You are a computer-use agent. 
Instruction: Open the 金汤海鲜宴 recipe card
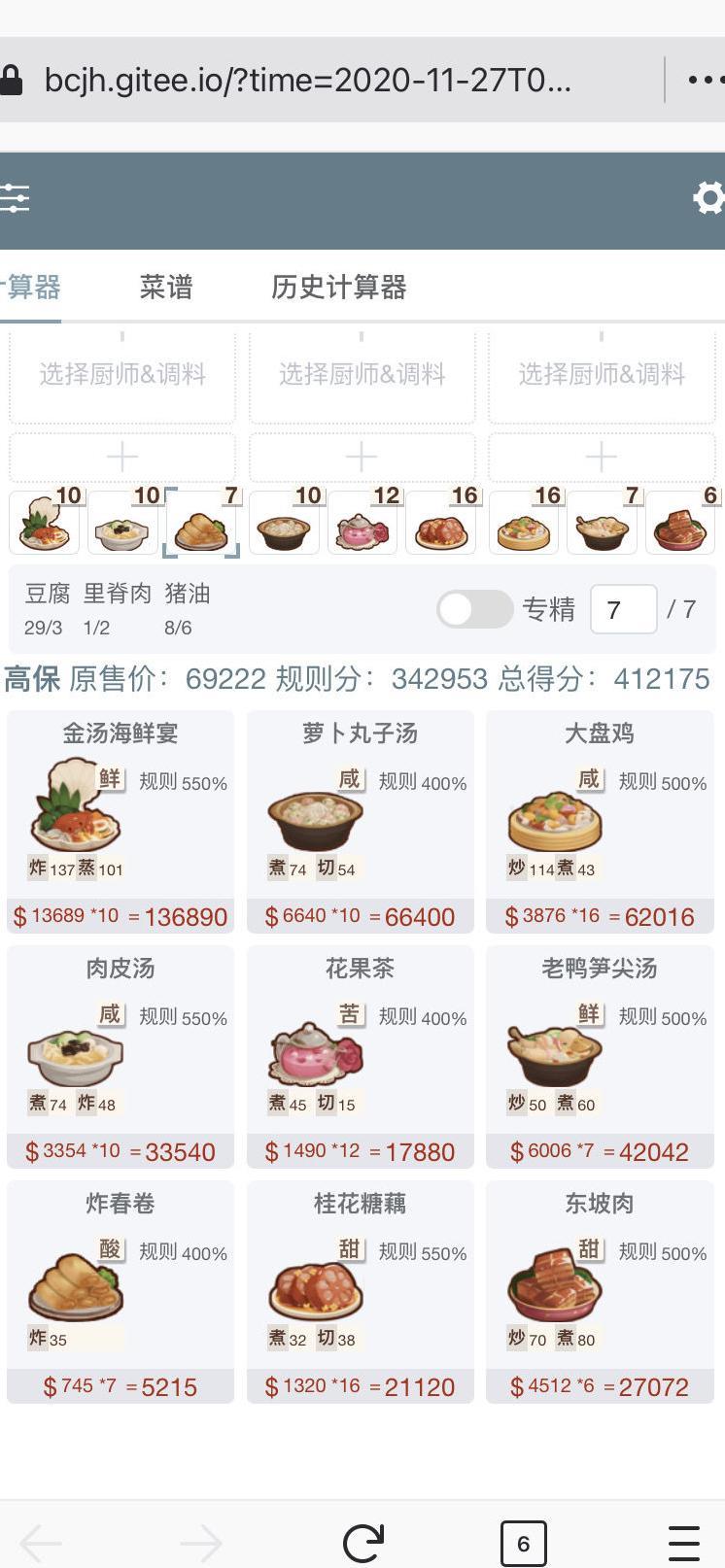click(121, 822)
